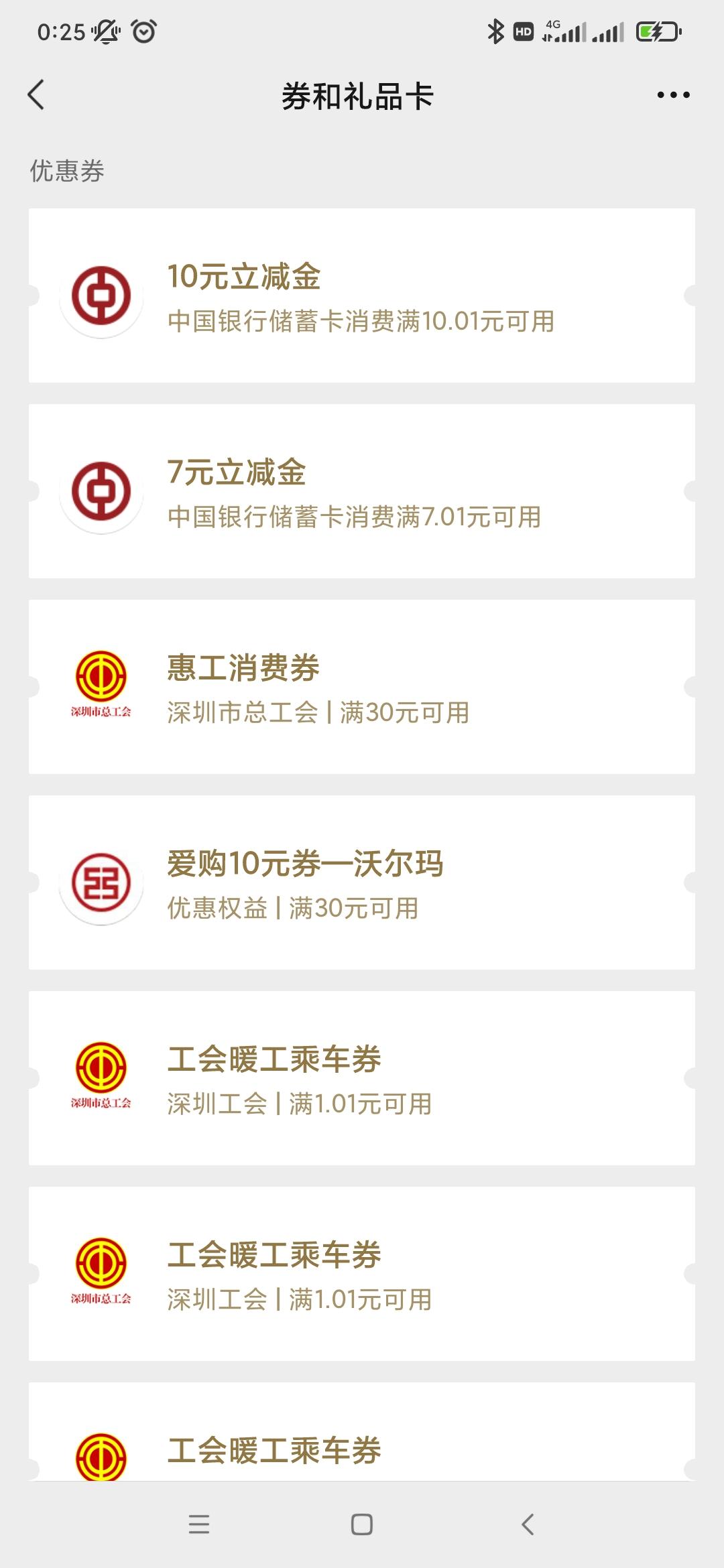
Task: Go back from the 券和礼品卡 page
Action: [x=36, y=94]
